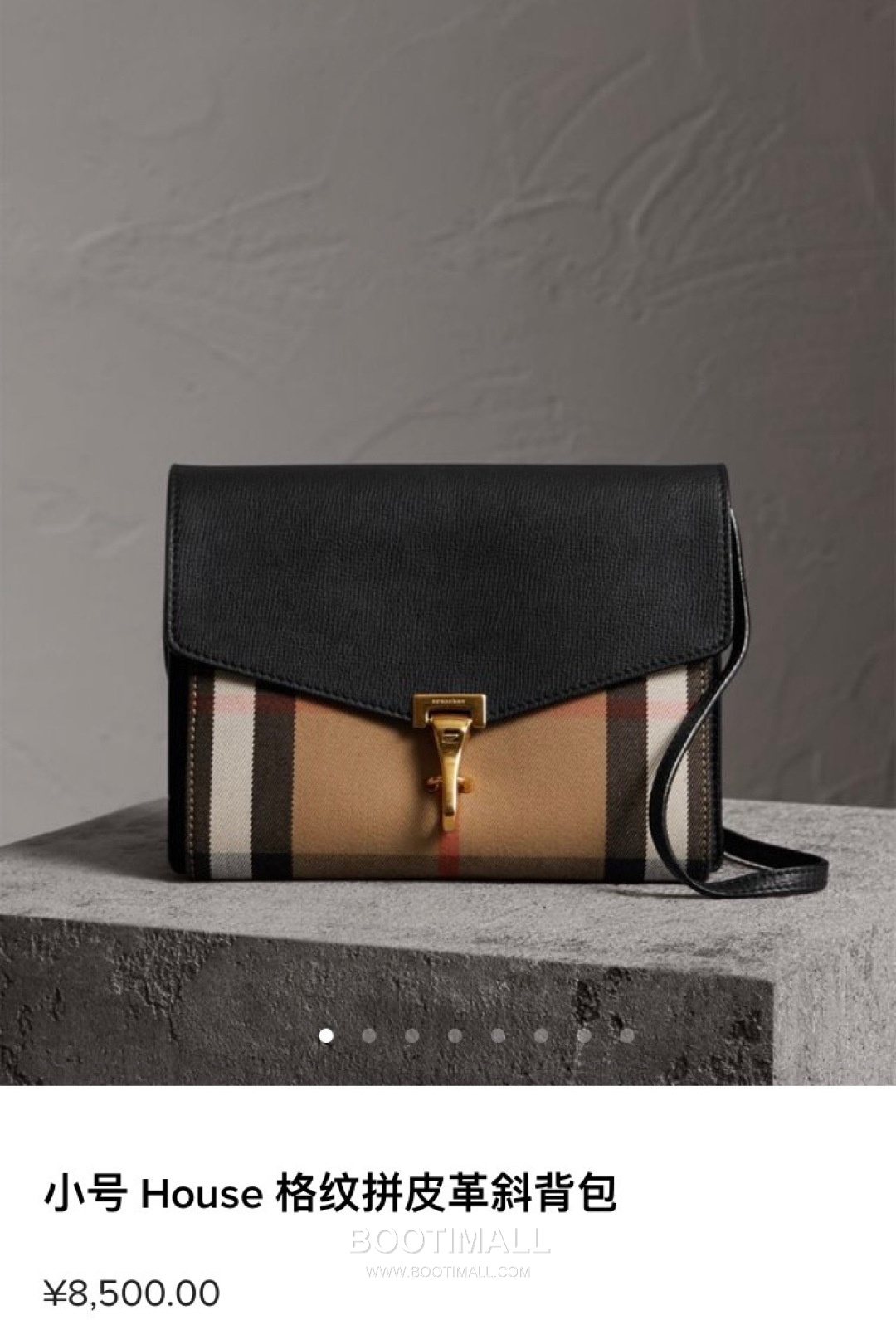Jump to the third image via its dot
Viewport: 896px width, 1320px height.
[x=412, y=1035]
